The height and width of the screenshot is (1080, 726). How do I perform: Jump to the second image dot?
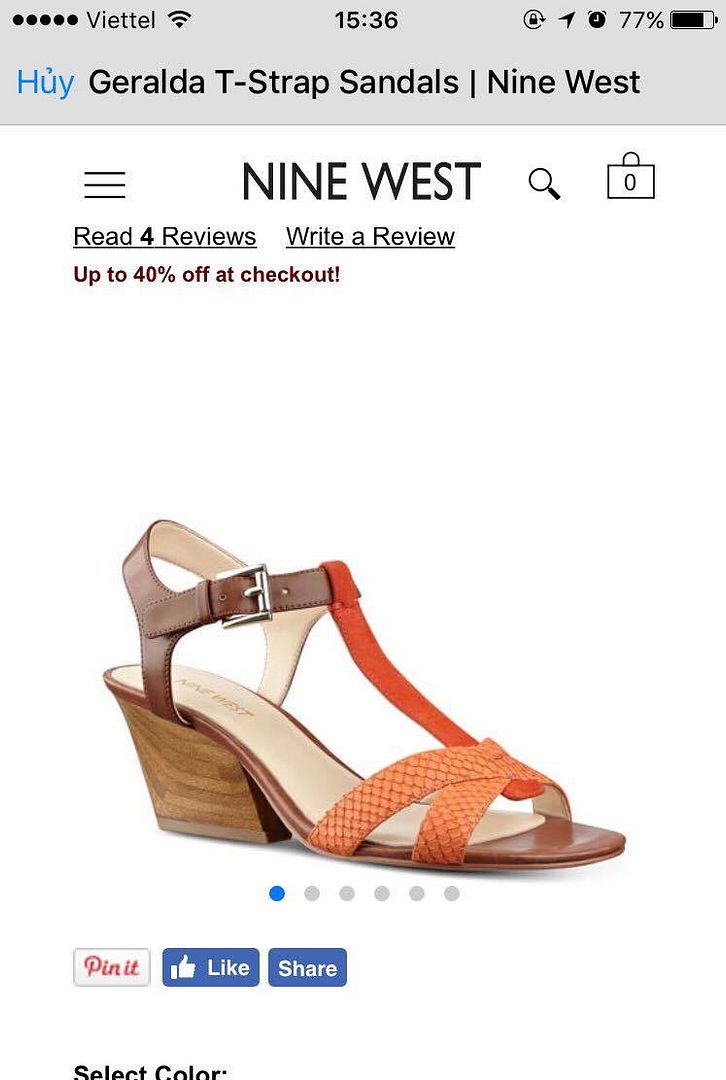tap(312, 894)
